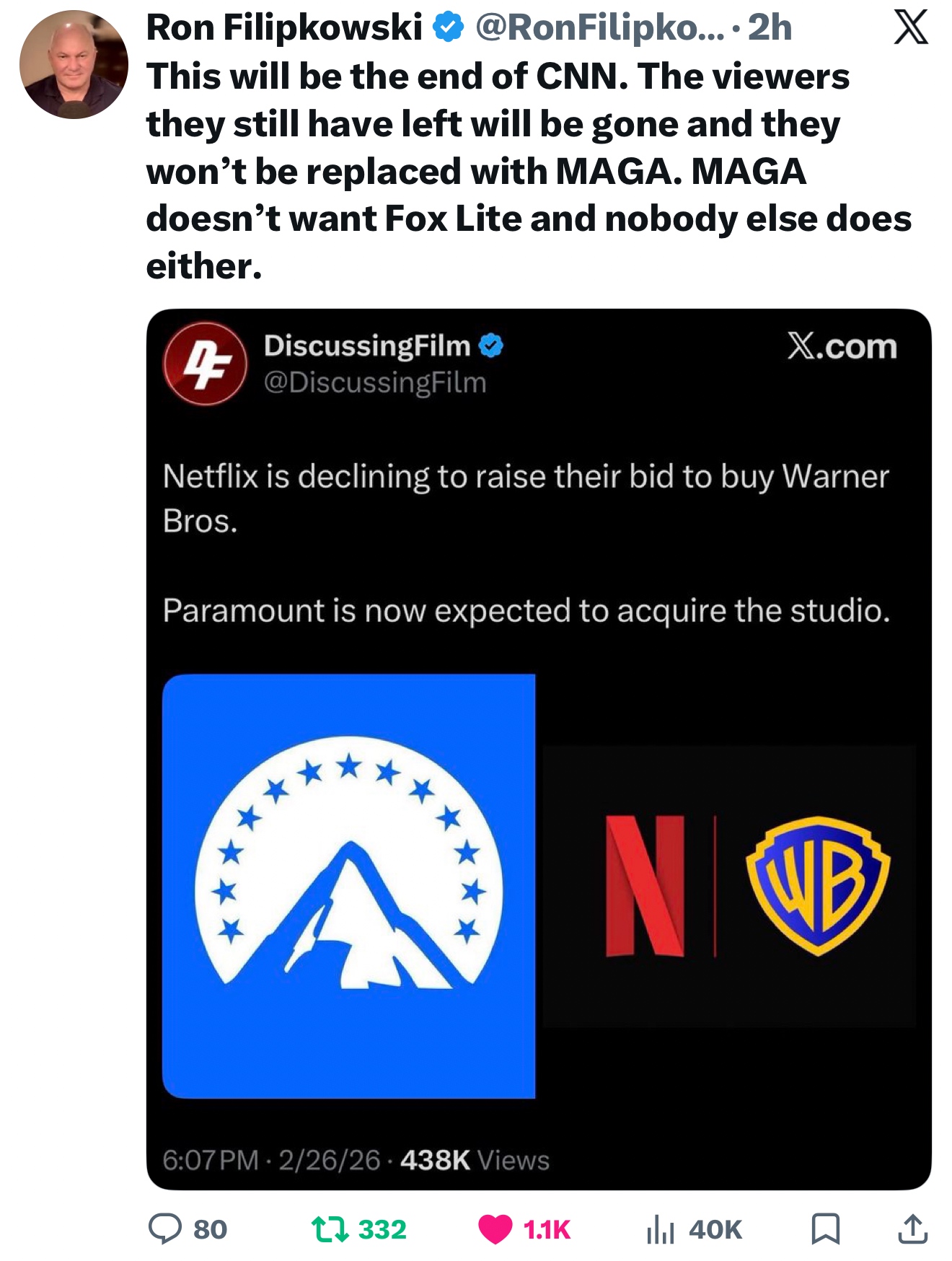Image resolution: width=952 pixels, height=1261 pixels.
Task: Bookmark Ron Filipkowski's post
Action: point(825,1229)
